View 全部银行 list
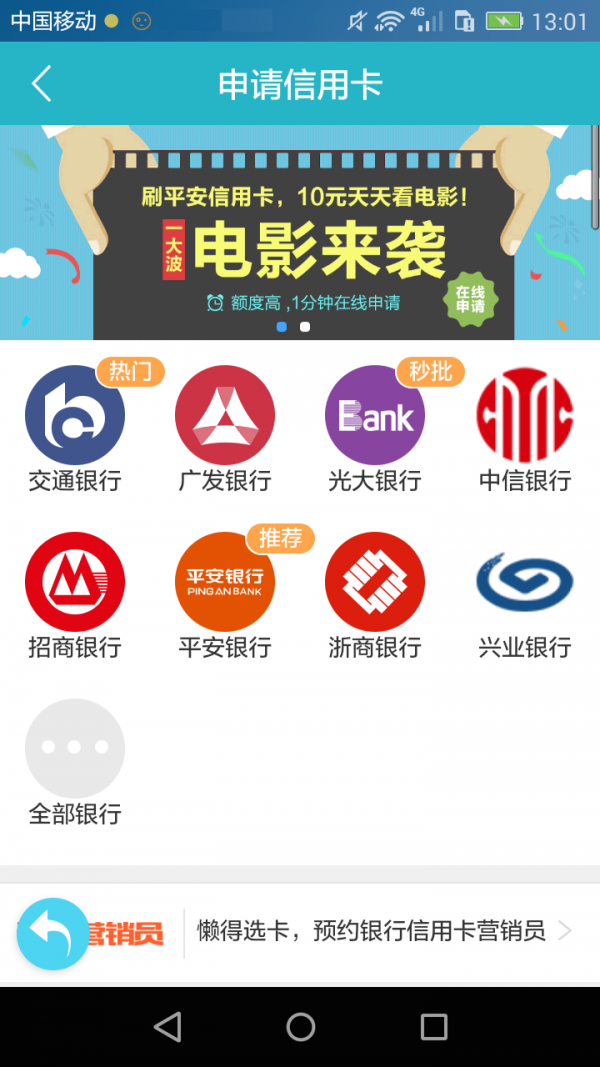Viewport: 600px width, 1067px height. [75, 750]
